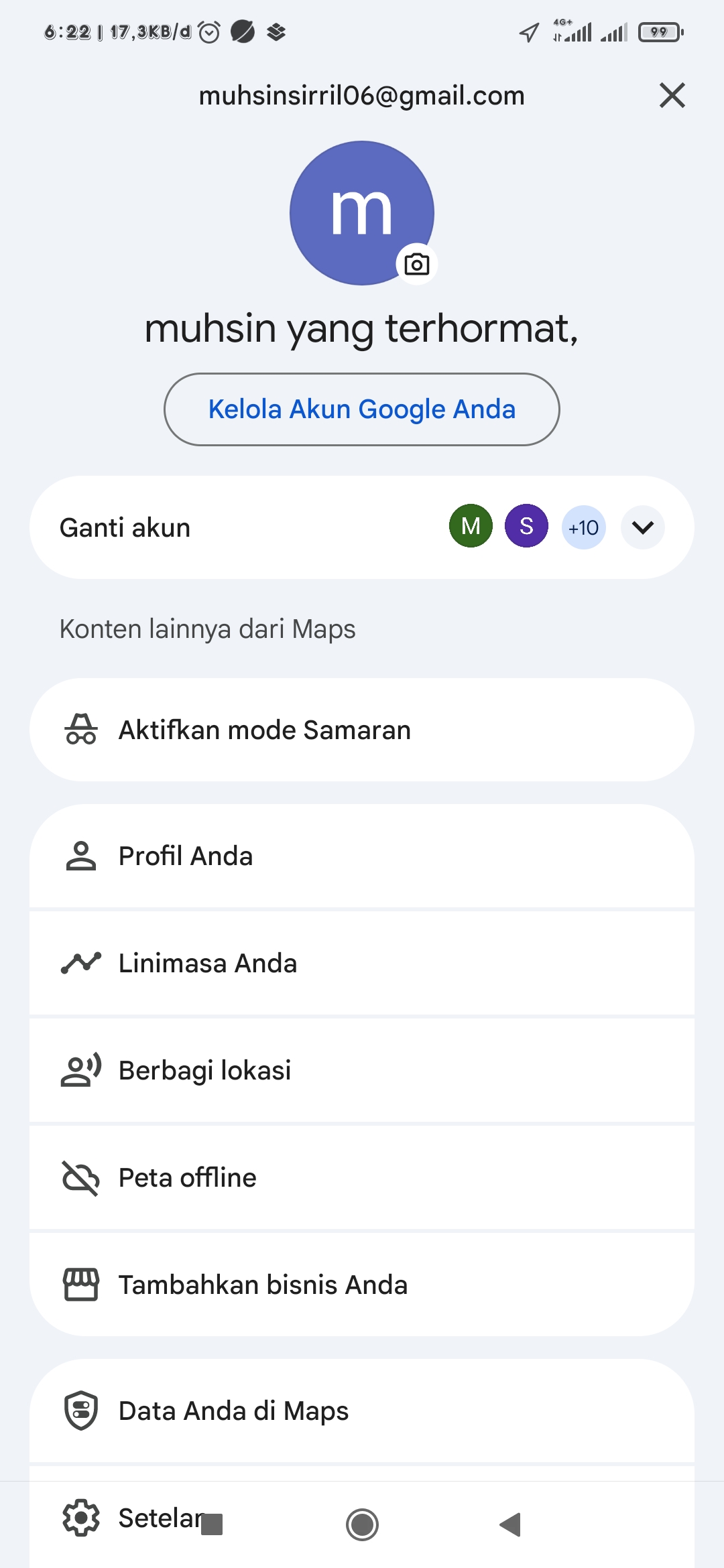Open Berbagi lokasi
Screen dimensions: 724x1568
(362, 1070)
